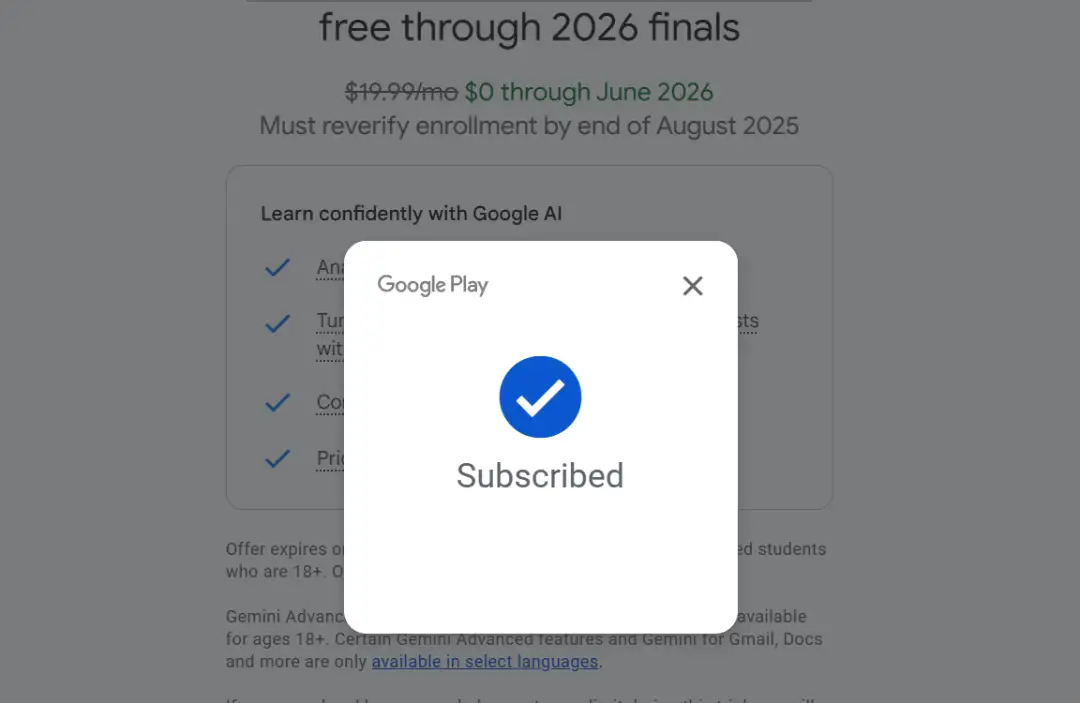Close the Google Play Subscribed dialog
The height and width of the screenshot is (703, 1080).
[692, 286]
